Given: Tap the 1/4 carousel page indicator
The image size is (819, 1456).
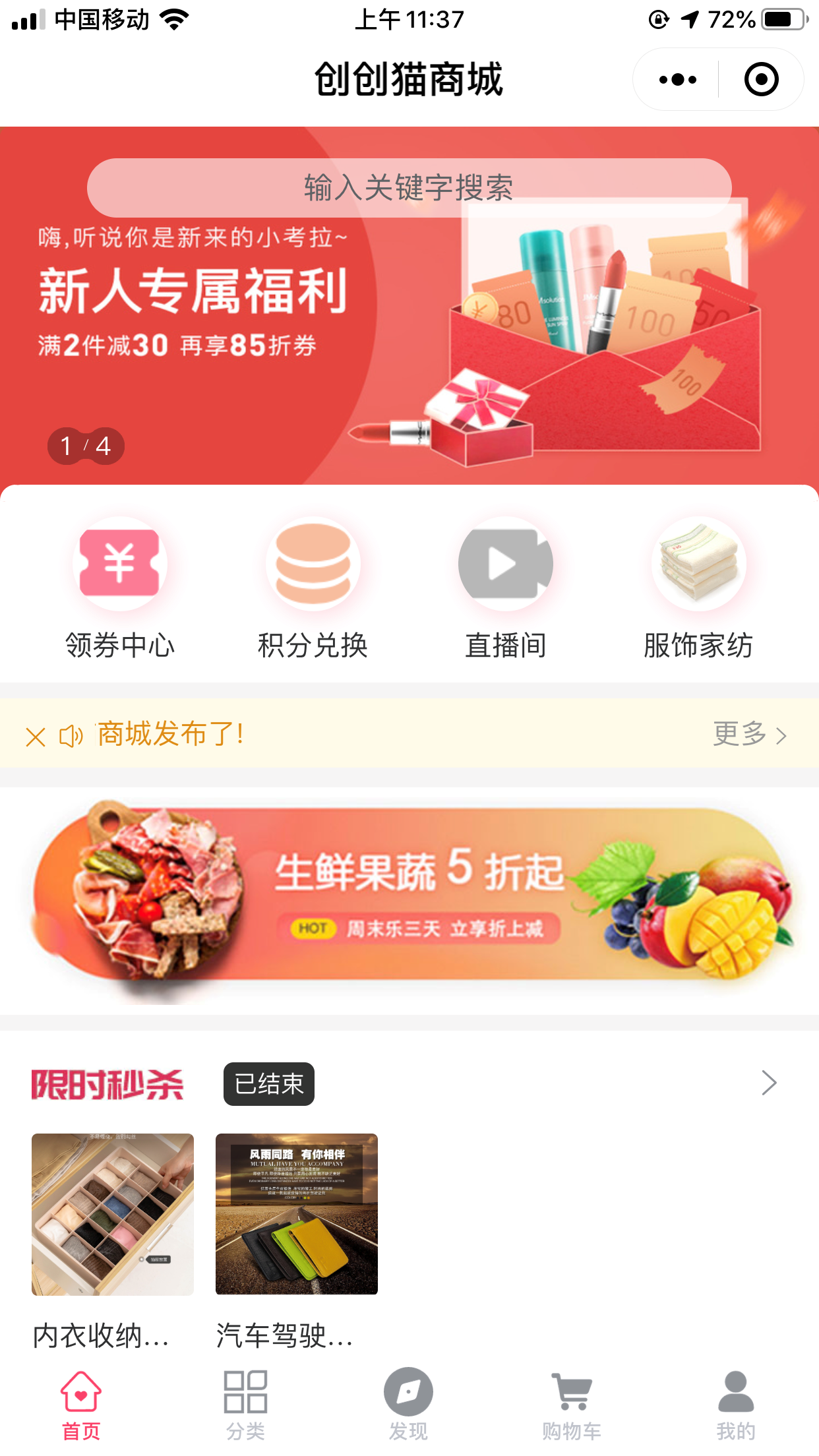Looking at the screenshot, I should pyautogui.click(x=84, y=446).
